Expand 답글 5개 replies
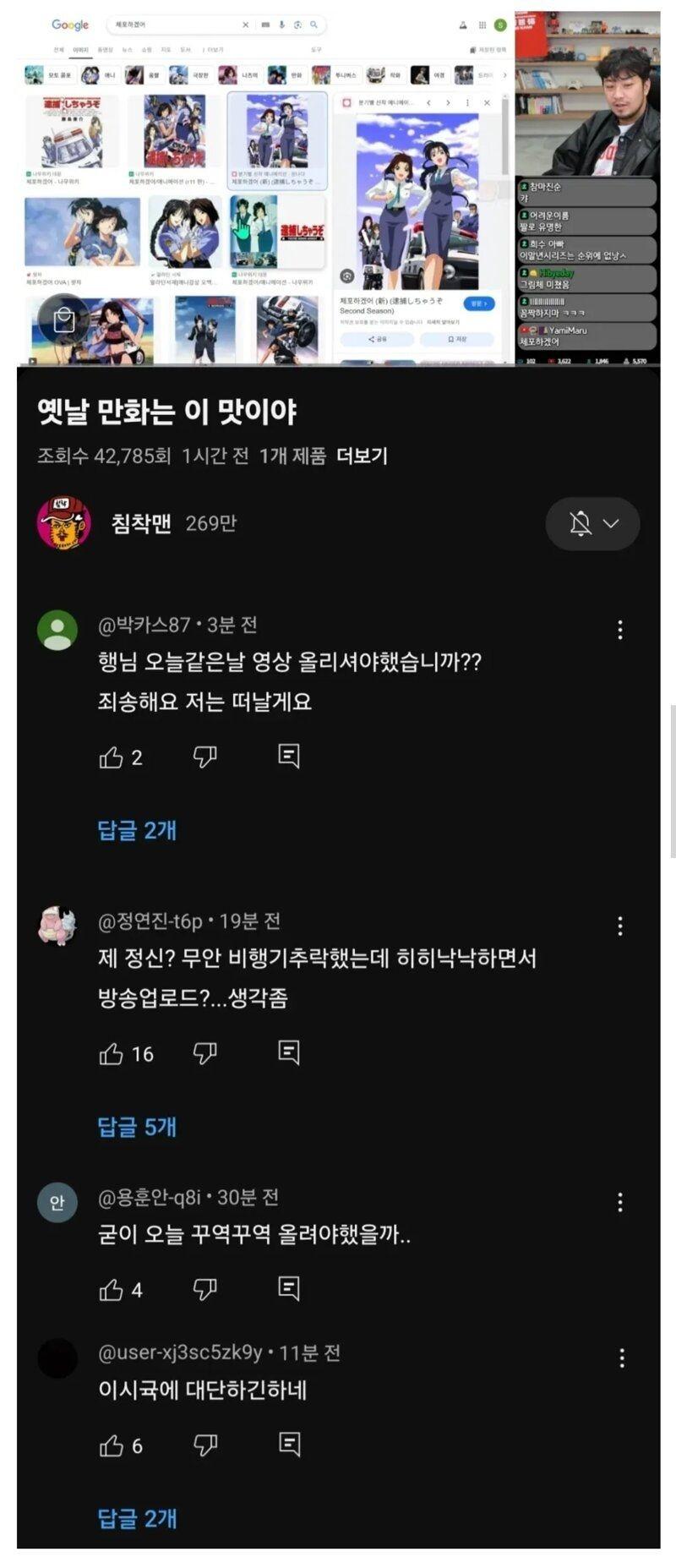The height and width of the screenshot is (1568, 676). 137,1127
